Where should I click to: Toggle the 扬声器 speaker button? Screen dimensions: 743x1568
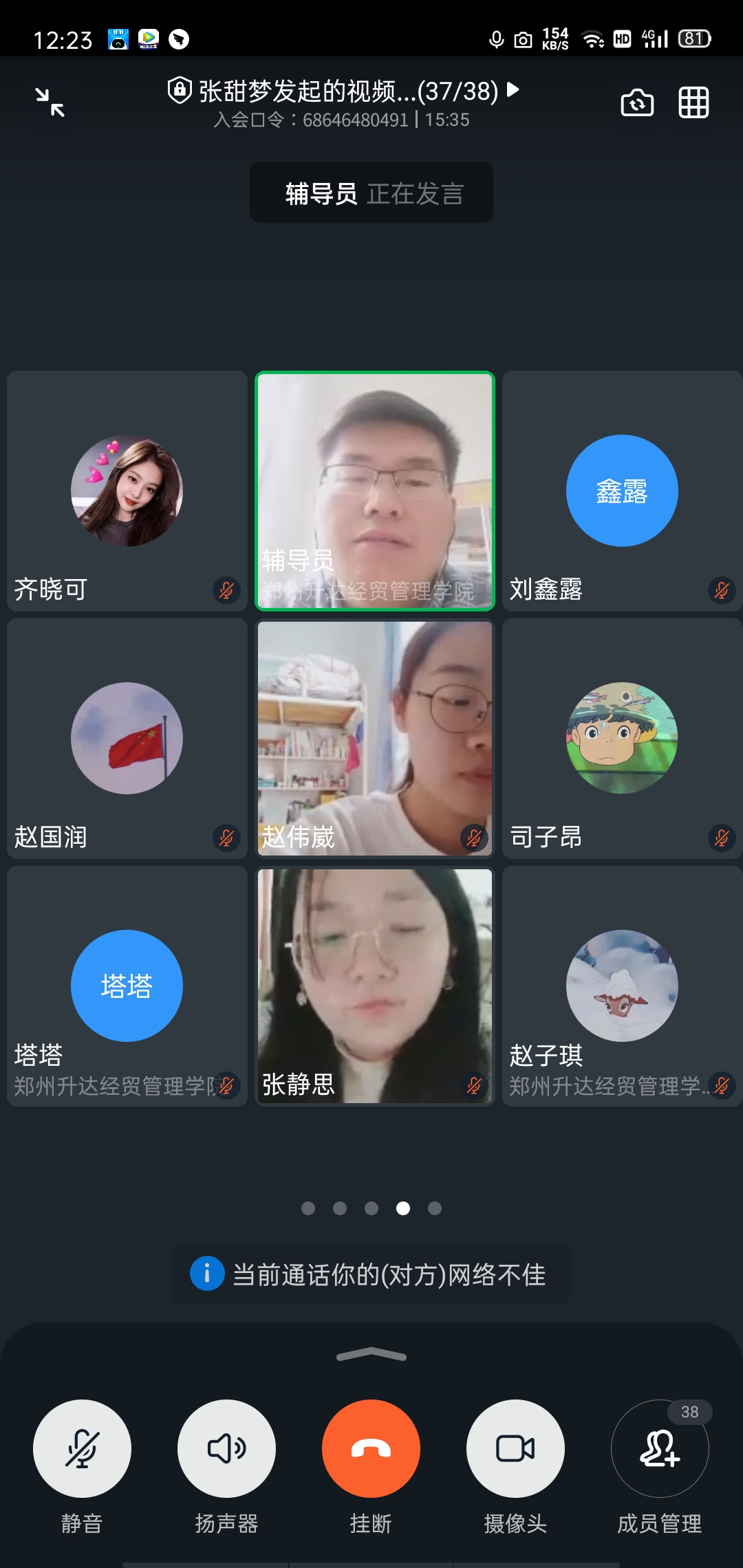point(226,1448)
